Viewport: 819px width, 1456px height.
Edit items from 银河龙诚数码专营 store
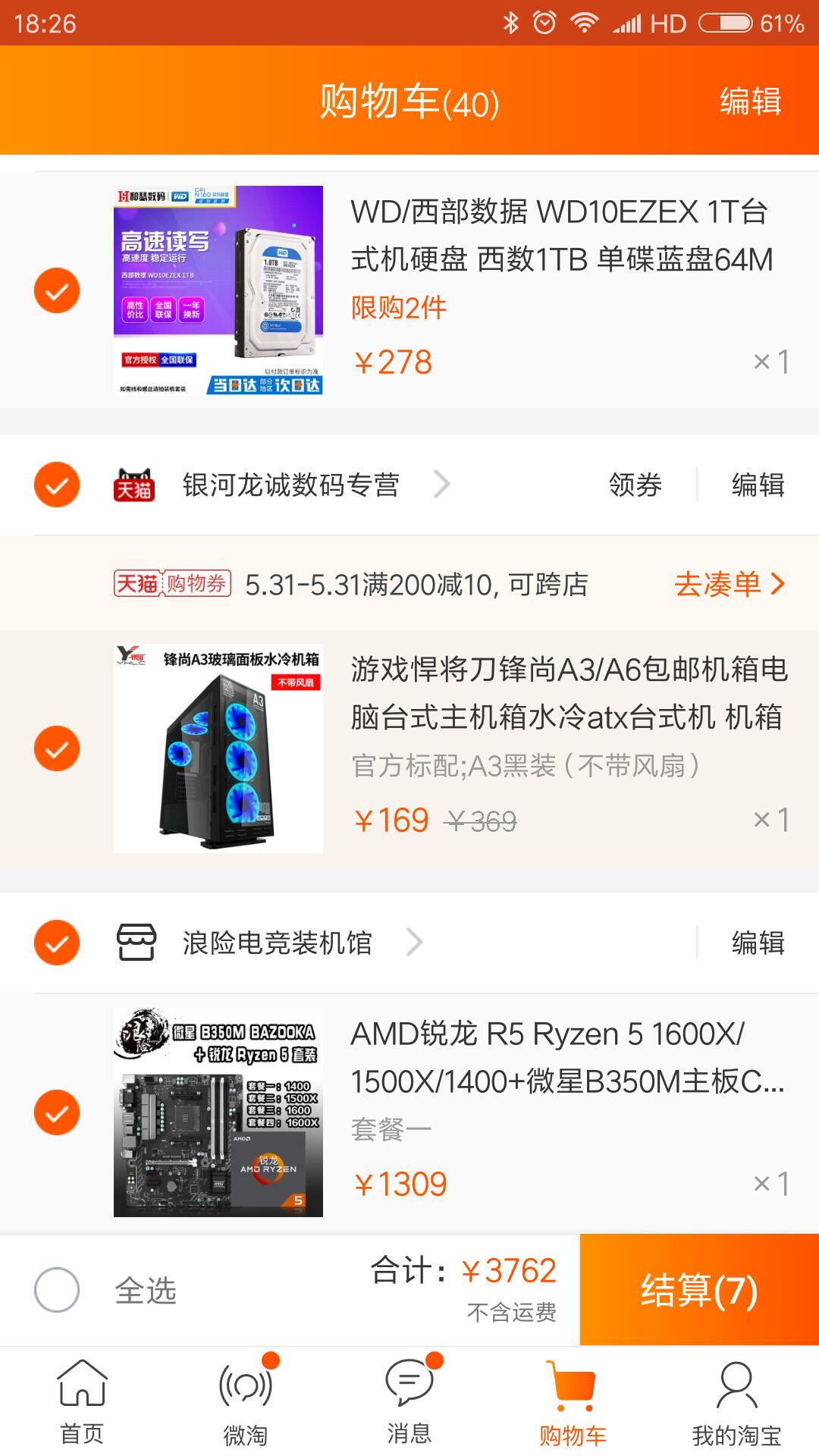tap(758, 485)
